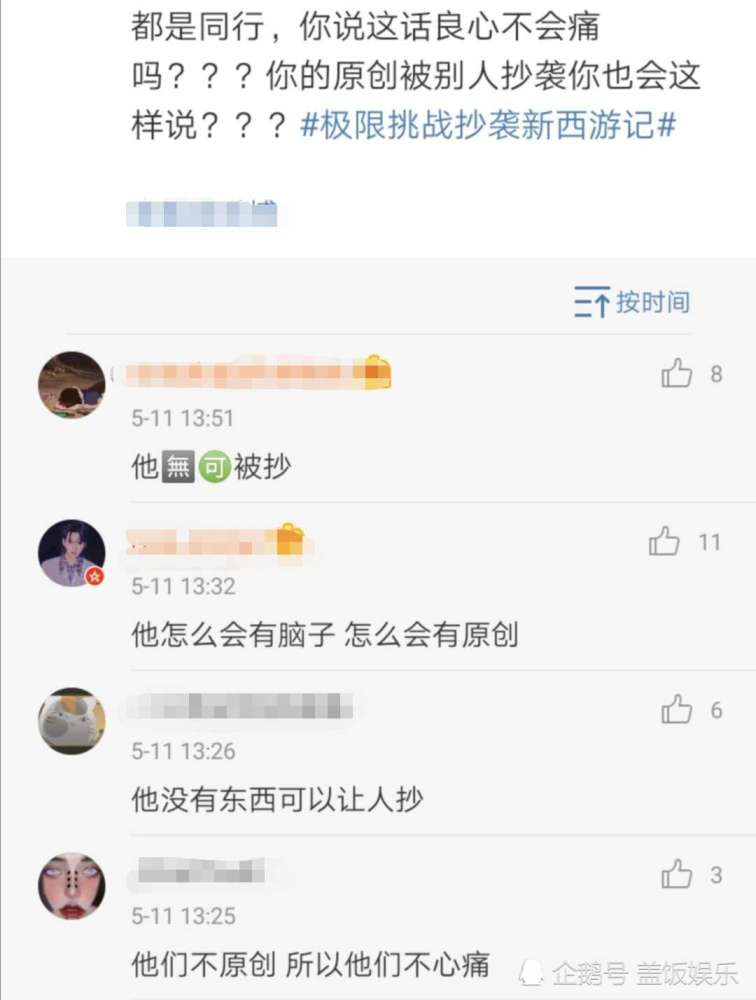
Task: Like the comment '他没有东西可以让人抄'
Action: point(677,710)
